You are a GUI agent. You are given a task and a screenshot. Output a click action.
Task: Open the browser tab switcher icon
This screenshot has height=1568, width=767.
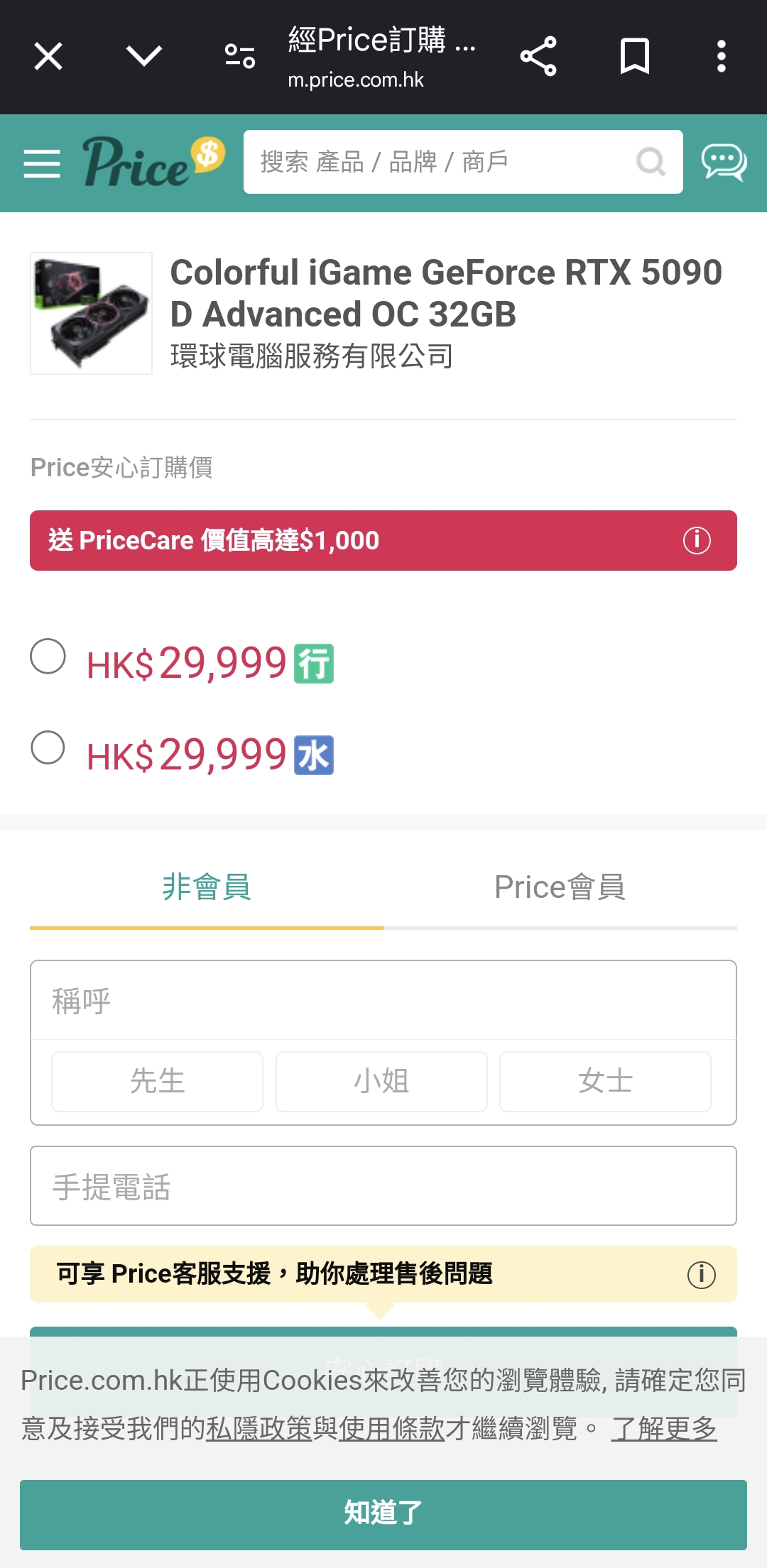241,55
